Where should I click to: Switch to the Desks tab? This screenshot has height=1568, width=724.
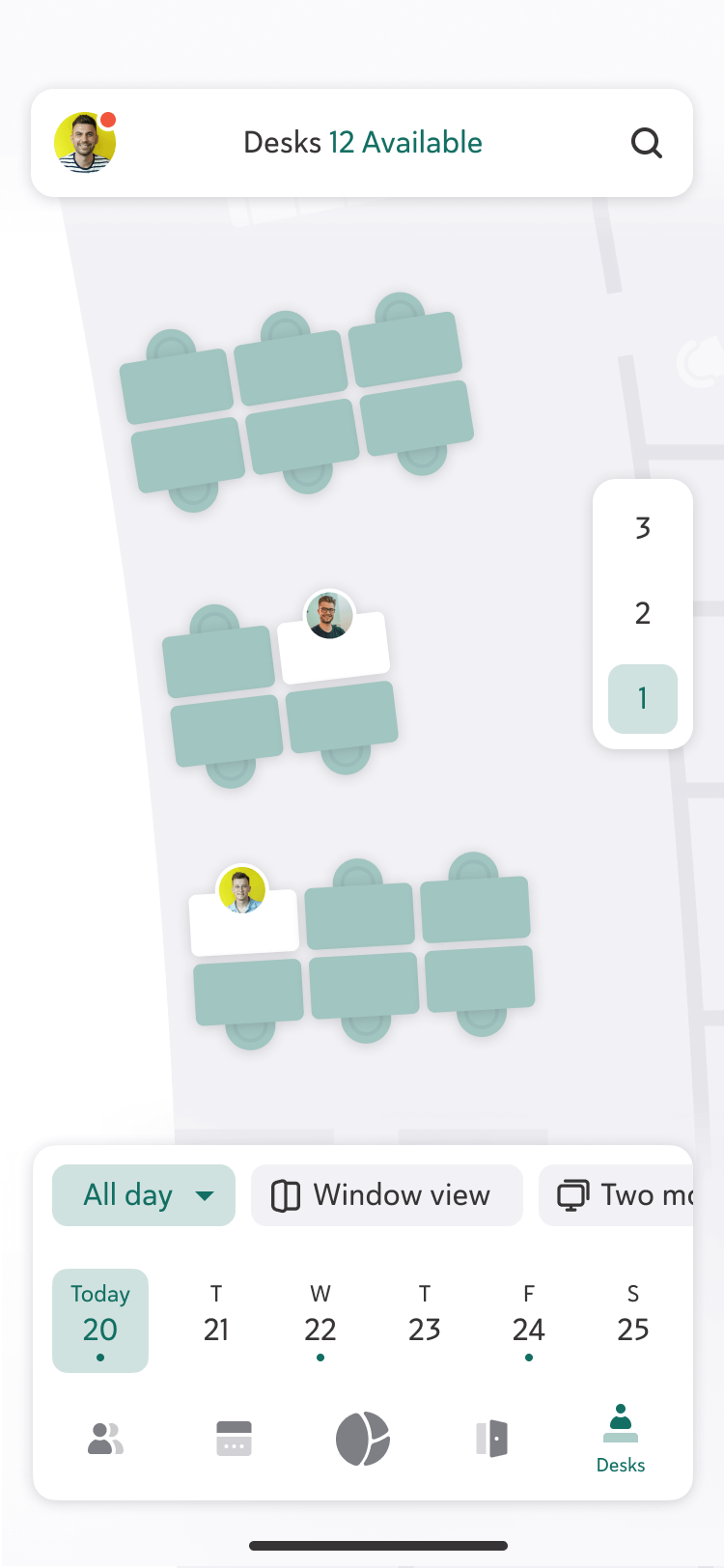click(621, 1439)
